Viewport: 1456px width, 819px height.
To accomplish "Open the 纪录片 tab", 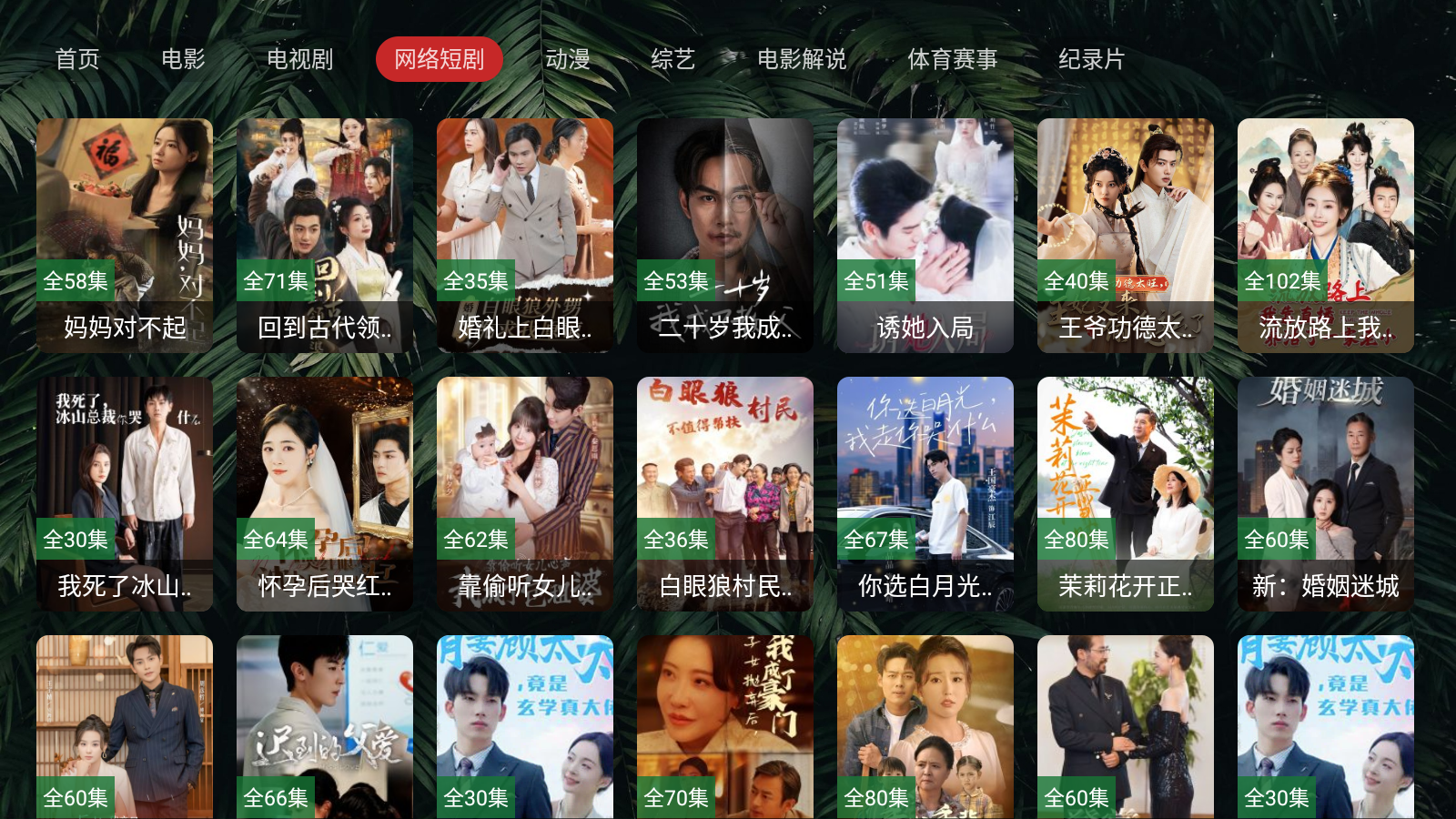I will coord(1091,59).
